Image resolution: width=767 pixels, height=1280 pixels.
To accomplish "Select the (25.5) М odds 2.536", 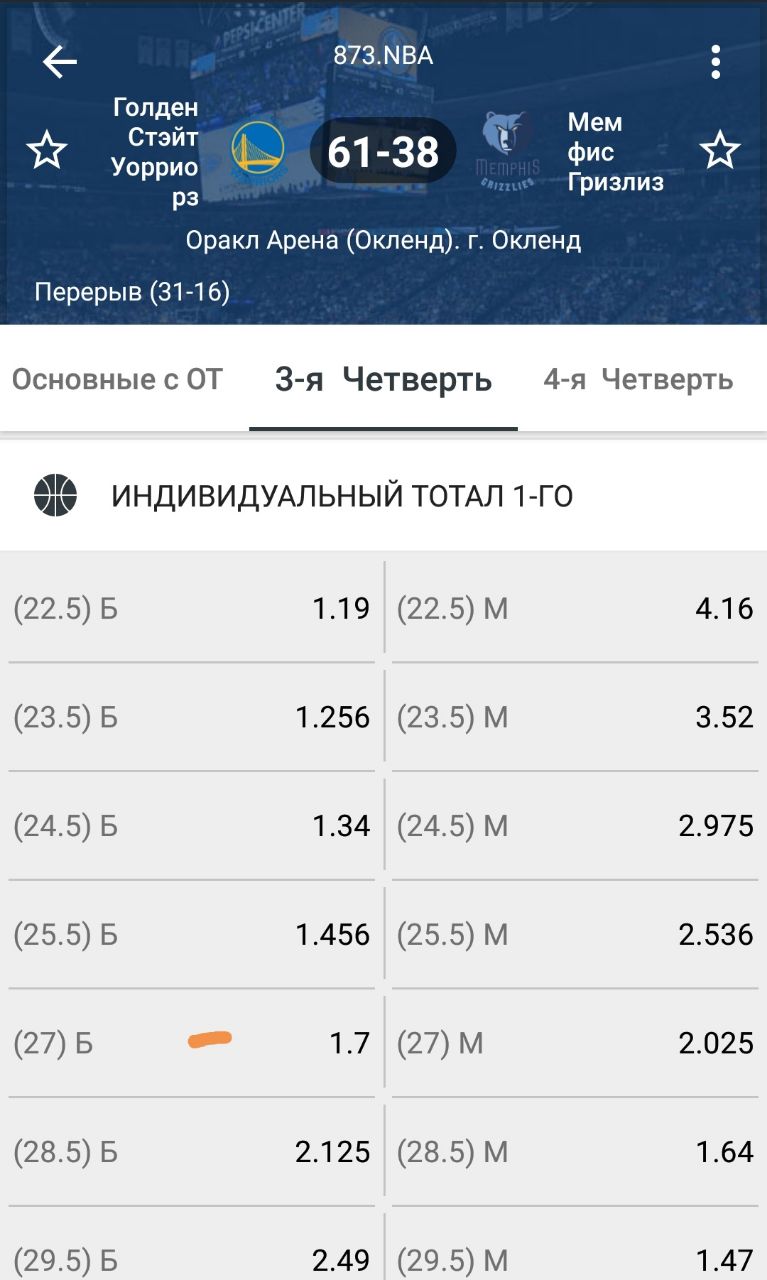I will click(575, 935).
